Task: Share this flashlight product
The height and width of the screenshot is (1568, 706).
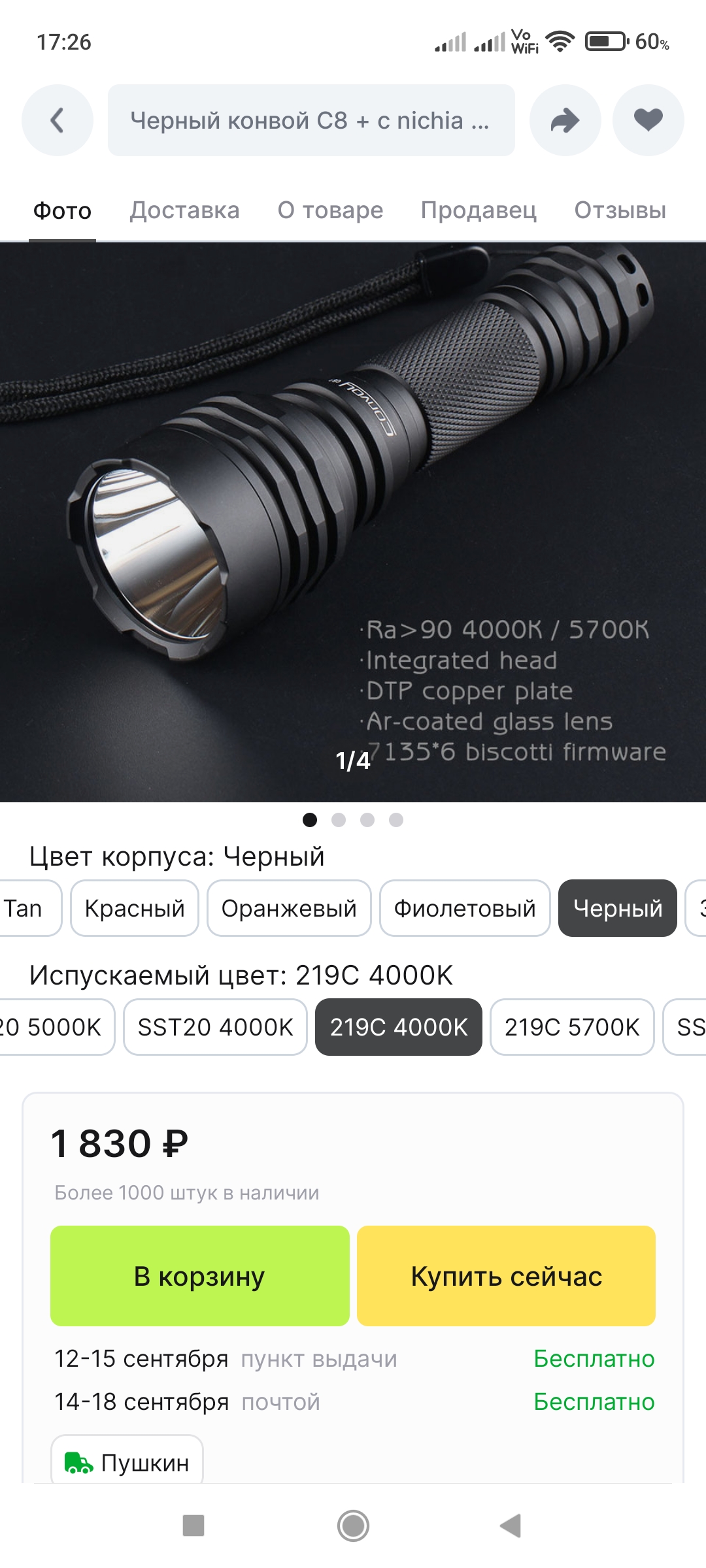Action: [565, 120]
